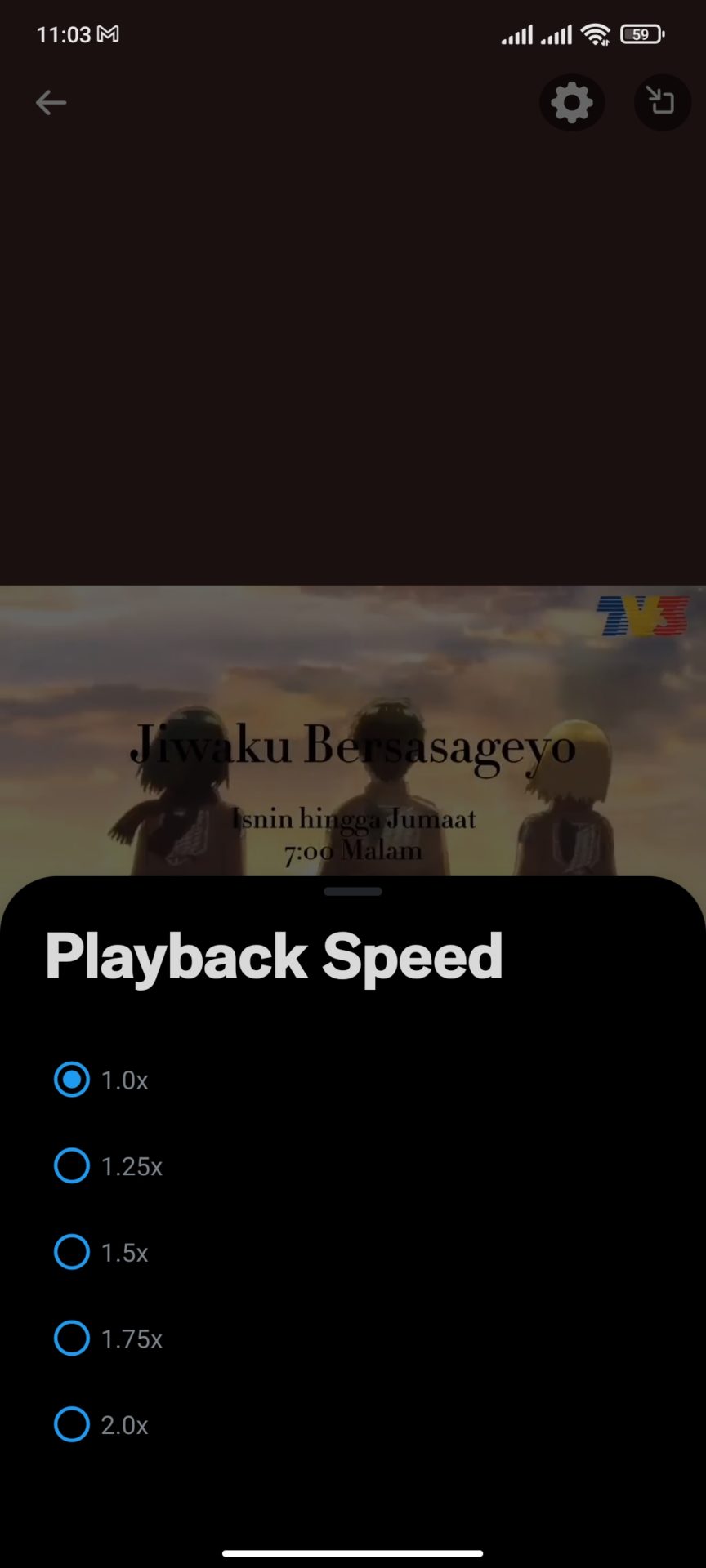Viewport: 706px width, 1568px height.
Task: Go back with the arrow icon
Action: point(51,103)
